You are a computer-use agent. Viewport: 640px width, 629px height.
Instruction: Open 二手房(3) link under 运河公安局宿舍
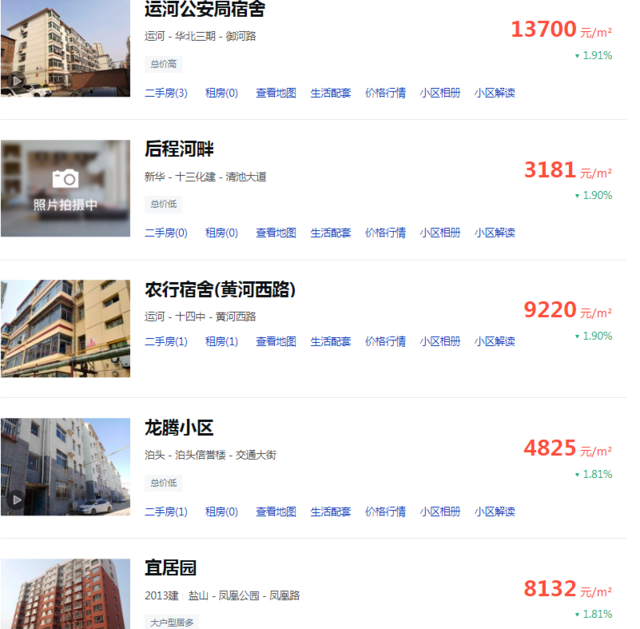(x=166, y=93)
